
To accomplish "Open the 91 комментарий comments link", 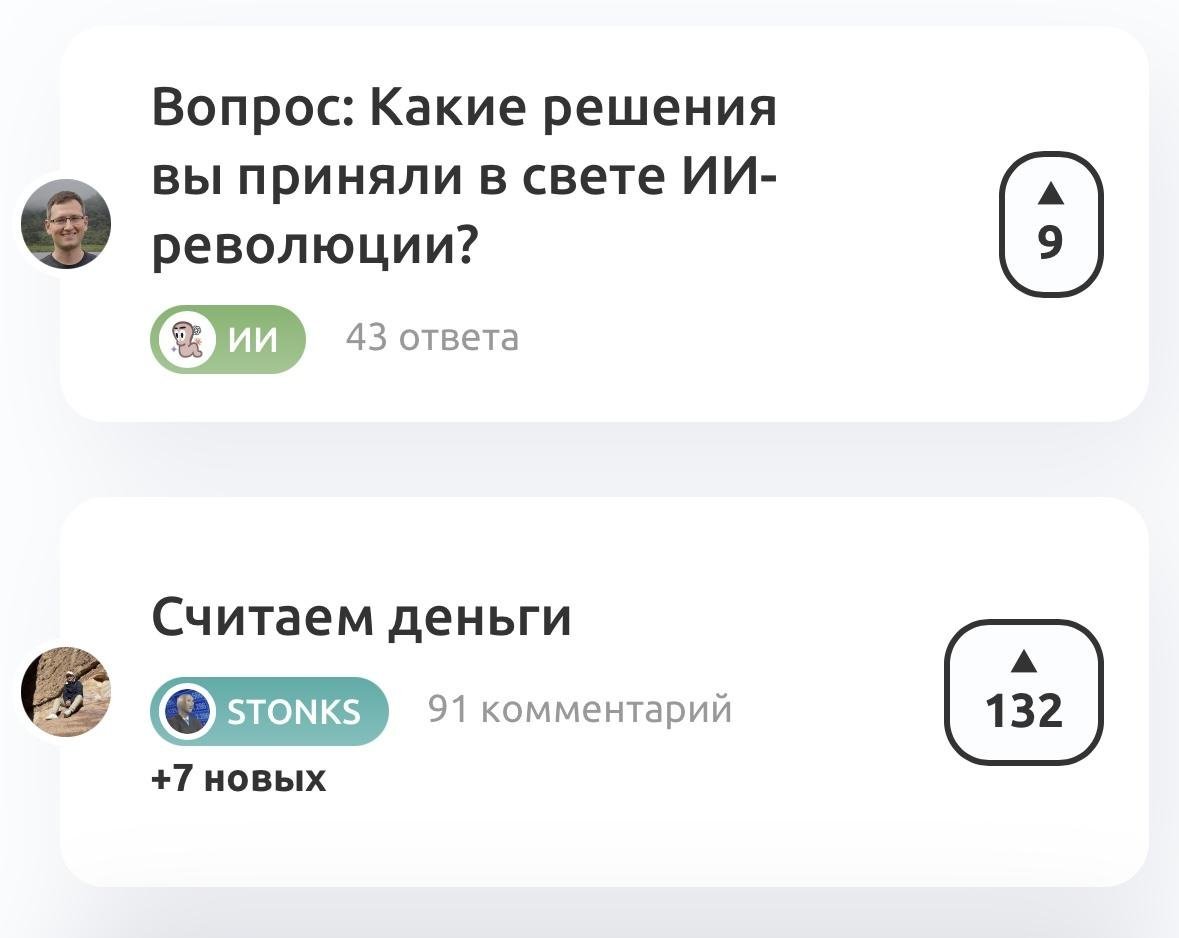I will click(x=580, y=709).
